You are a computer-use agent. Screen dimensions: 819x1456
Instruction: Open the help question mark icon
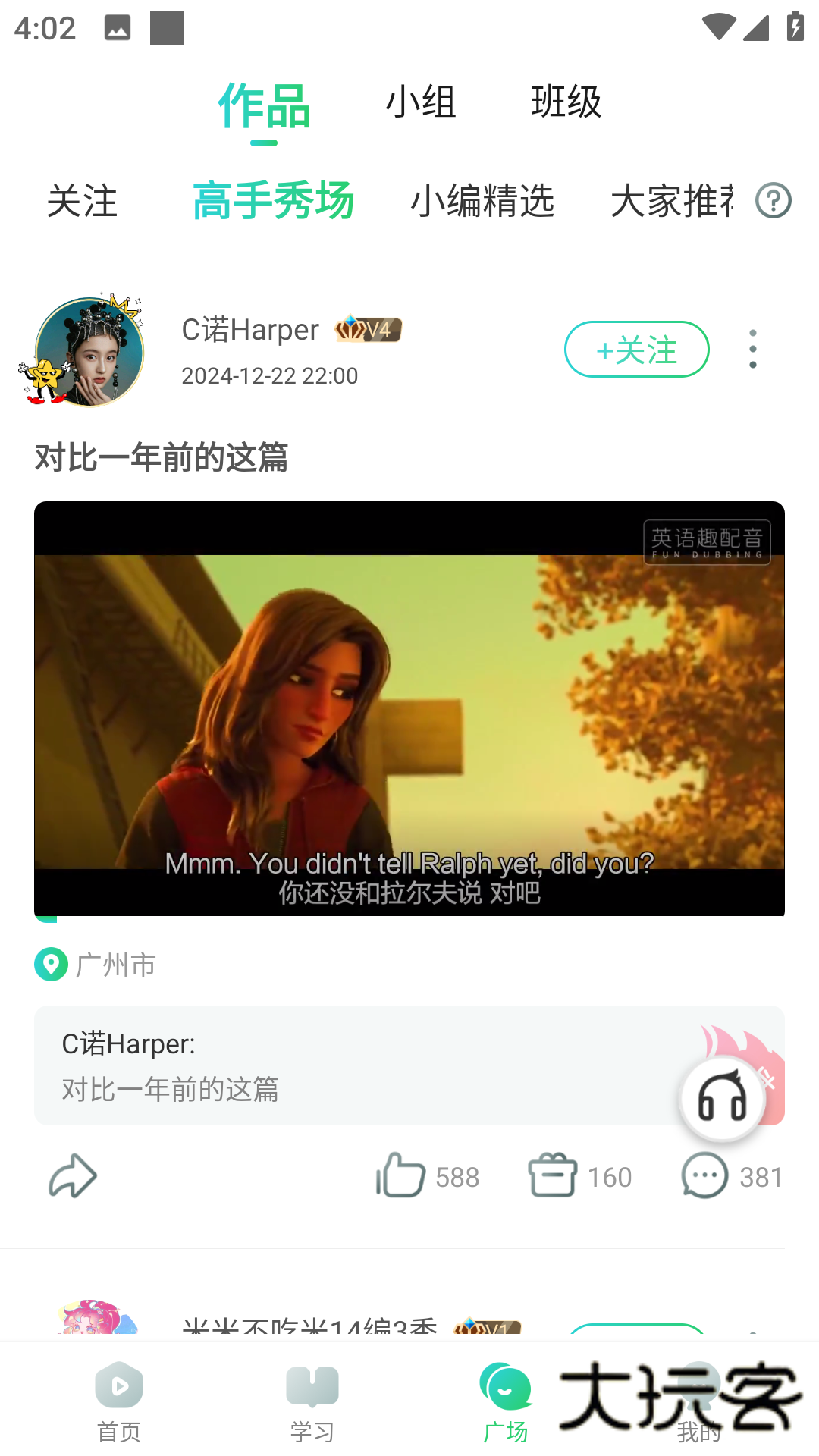click(773, 201)
